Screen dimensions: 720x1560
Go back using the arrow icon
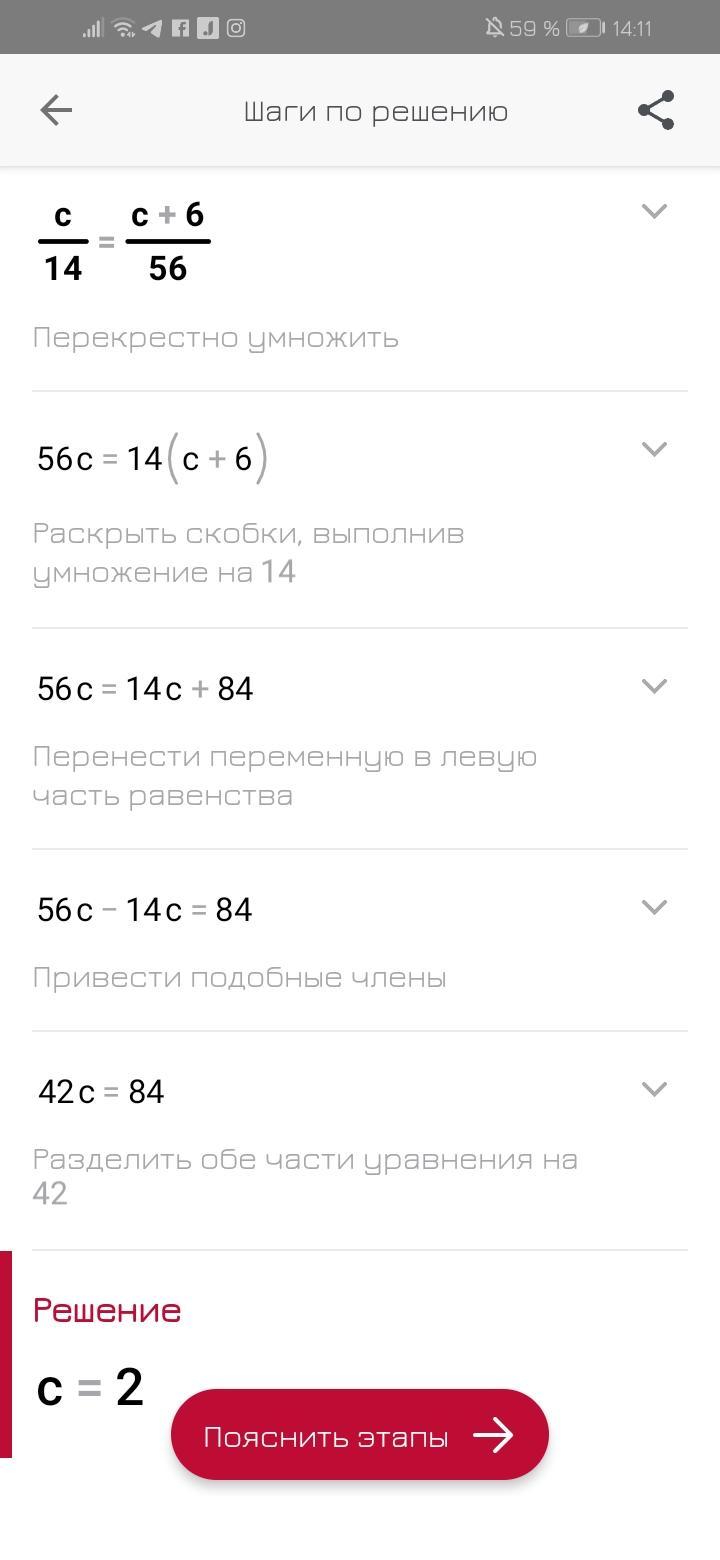(56, 110)
